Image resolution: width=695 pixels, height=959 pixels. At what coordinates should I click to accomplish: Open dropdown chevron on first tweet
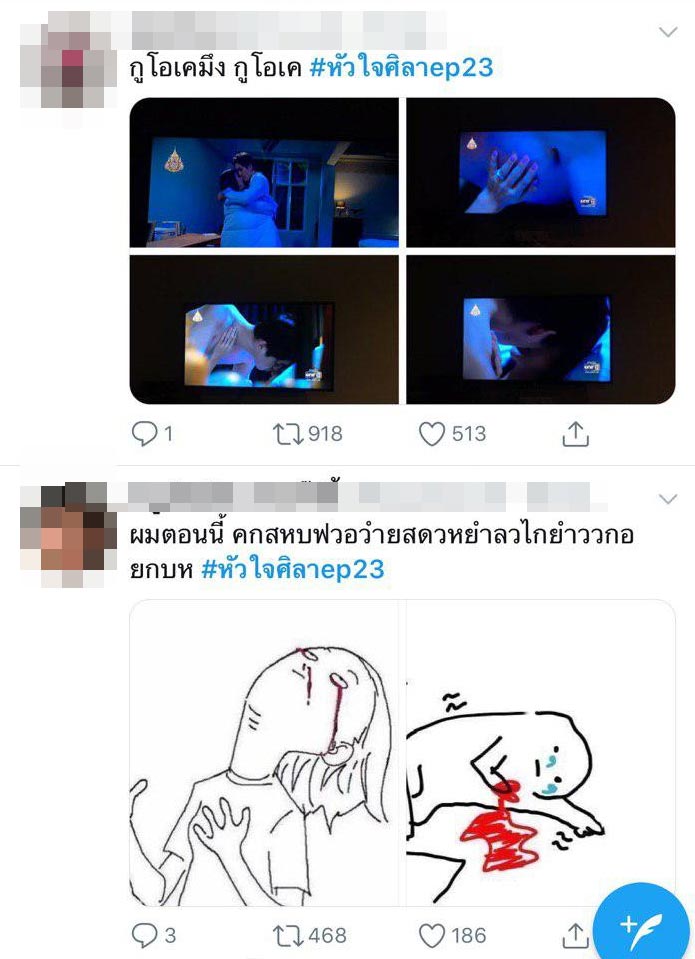click(667, 33)
